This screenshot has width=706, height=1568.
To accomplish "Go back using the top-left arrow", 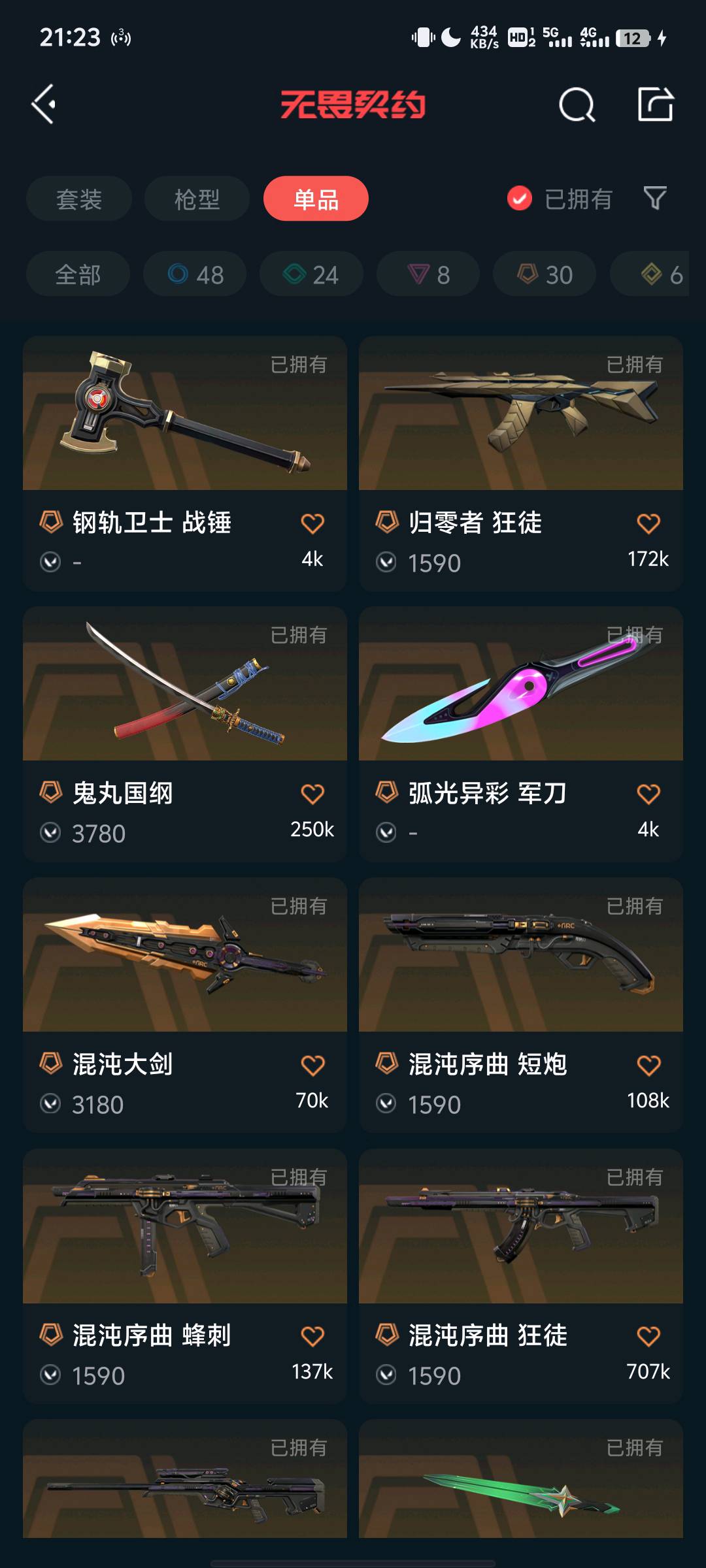I will (x=43, y=104).
